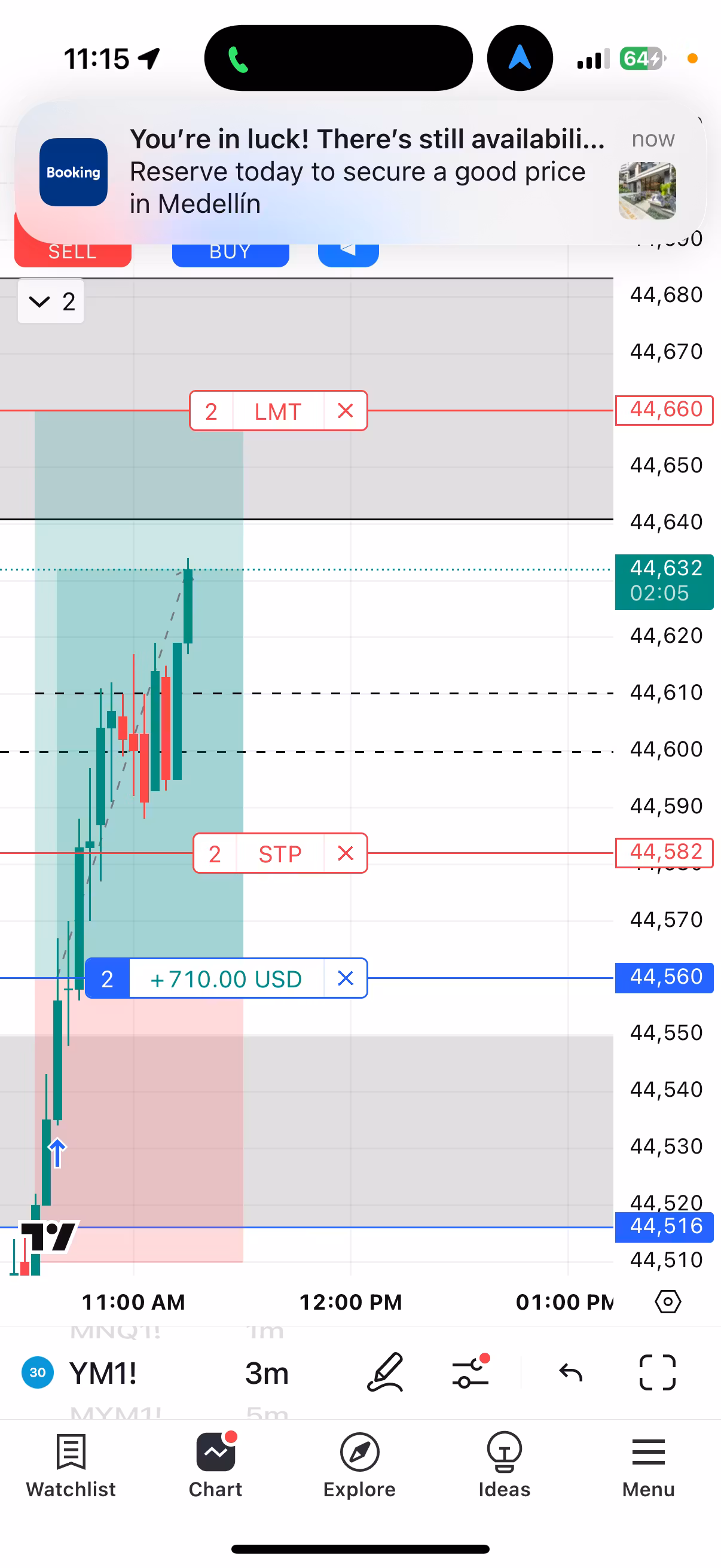Close the +710.00 USD position
Screen dimensions: 721x1568
345,978
